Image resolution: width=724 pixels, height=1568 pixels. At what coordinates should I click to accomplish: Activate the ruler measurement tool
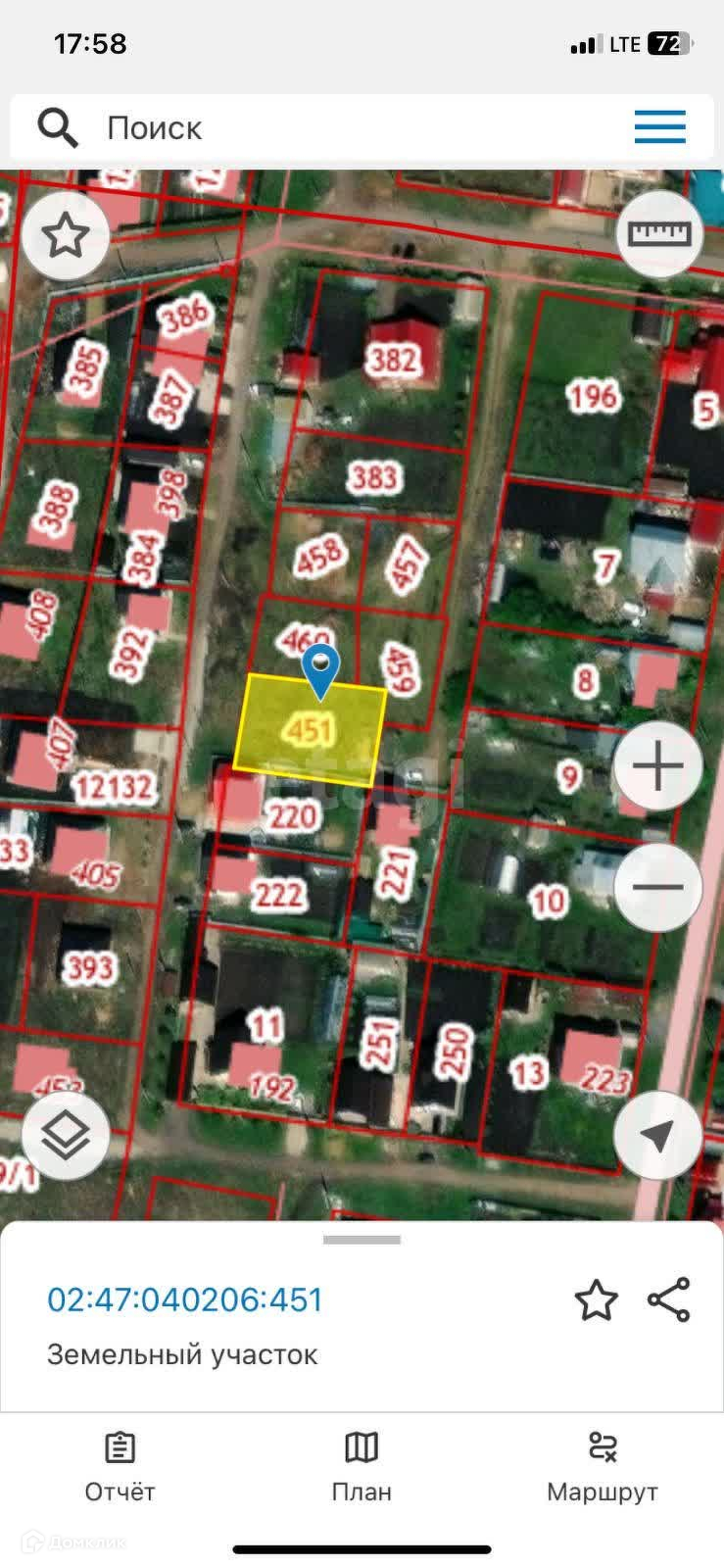(659, 233)
